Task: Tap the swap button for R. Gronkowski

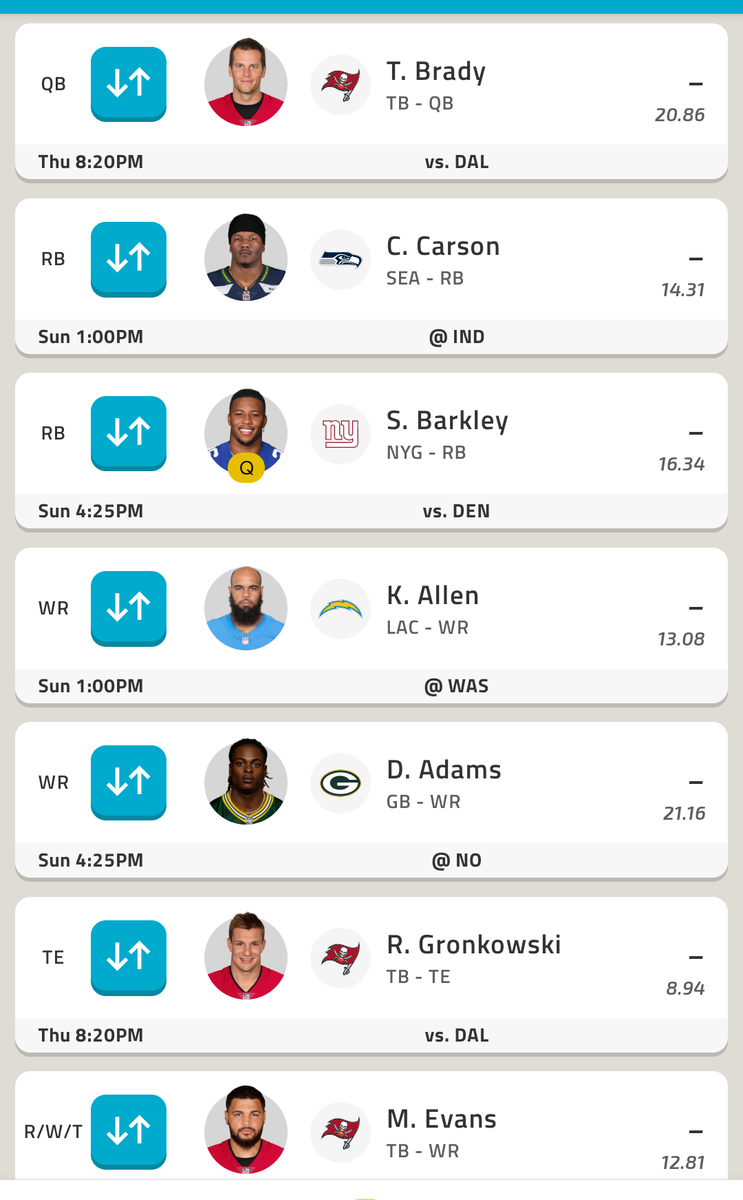Action: [x=128, y=957]
